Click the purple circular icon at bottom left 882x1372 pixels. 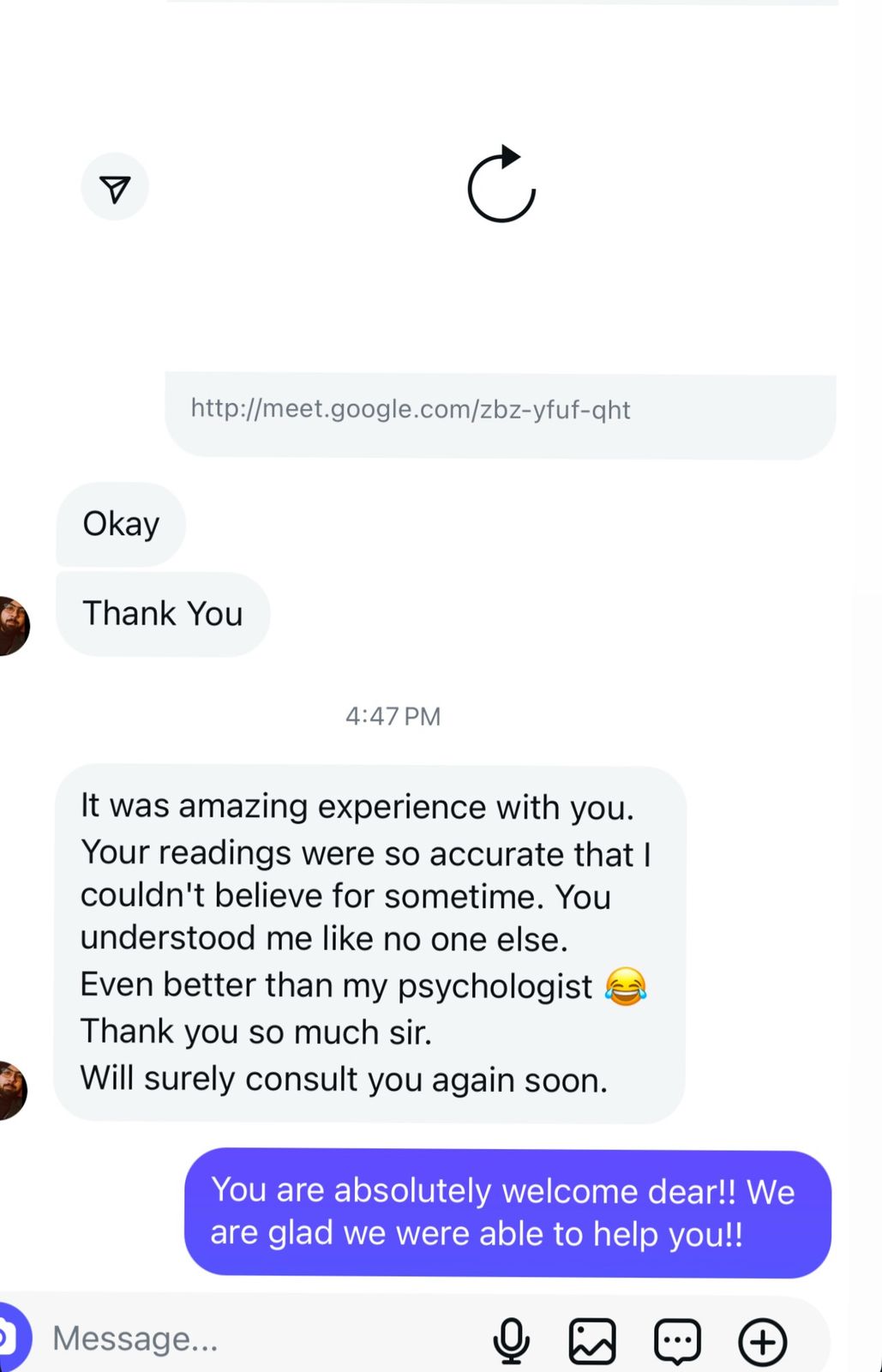pyautogui.click(x=13, y=1336)
